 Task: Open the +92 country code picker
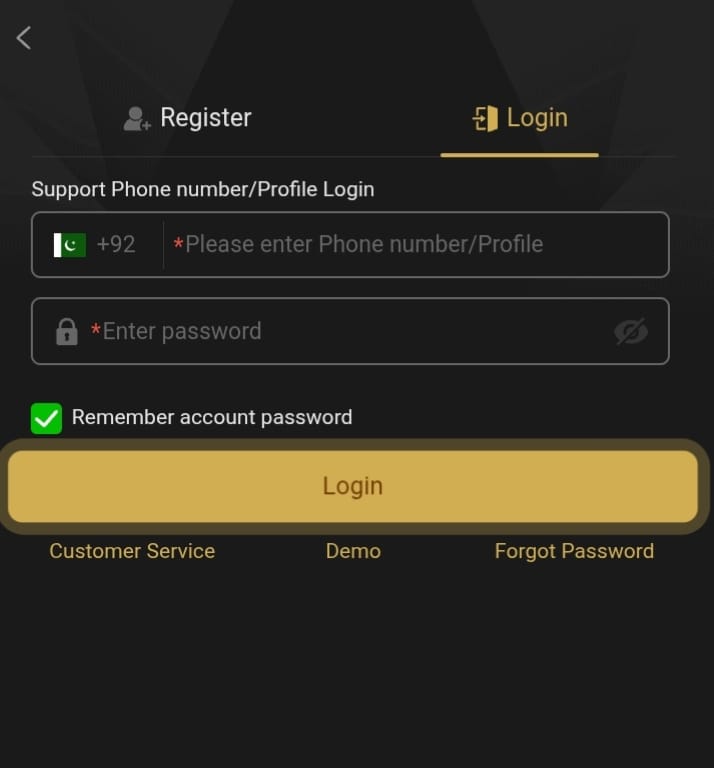pyautogui.click(x=98, y=244)
